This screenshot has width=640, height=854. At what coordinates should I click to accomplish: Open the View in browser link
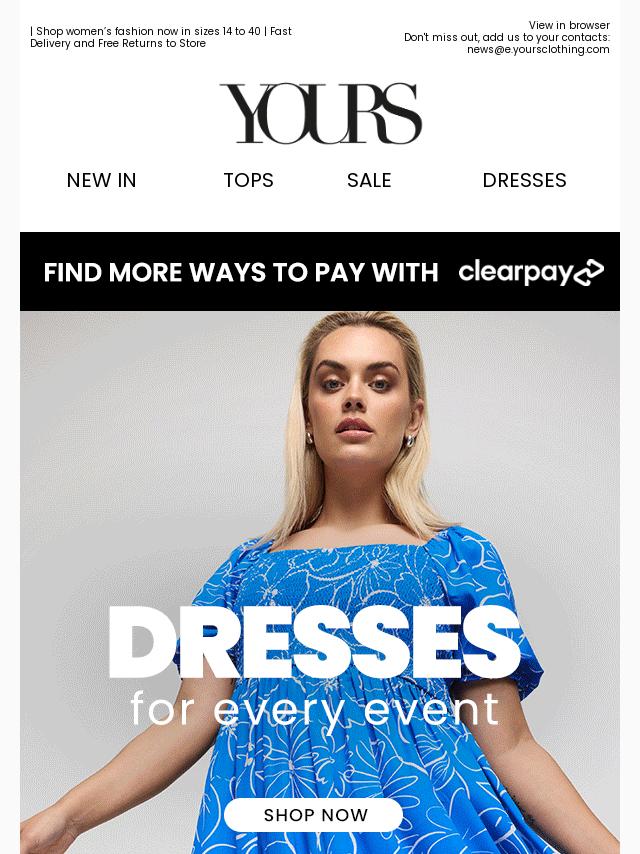tap(569, 25)
